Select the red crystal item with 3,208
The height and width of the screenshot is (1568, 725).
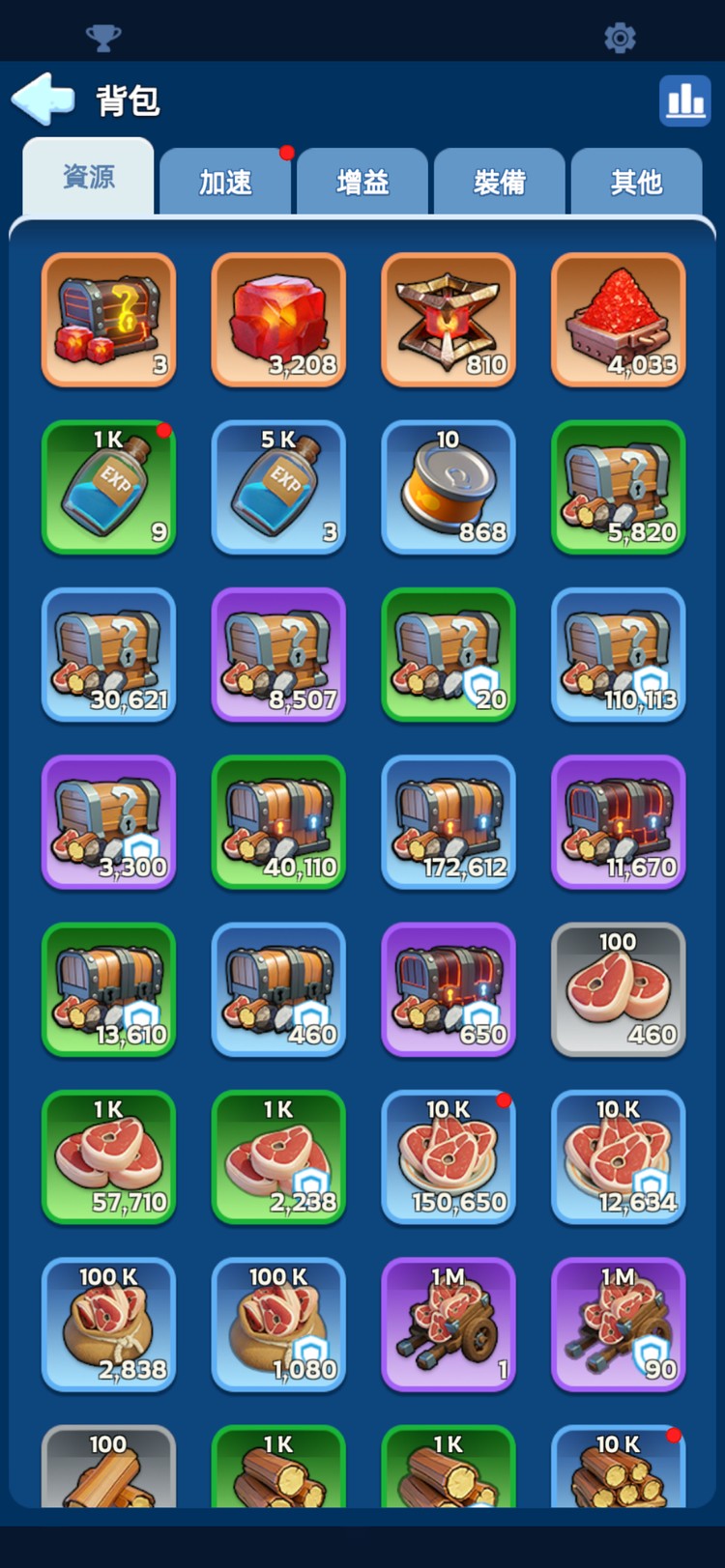(x=278, y=320)
